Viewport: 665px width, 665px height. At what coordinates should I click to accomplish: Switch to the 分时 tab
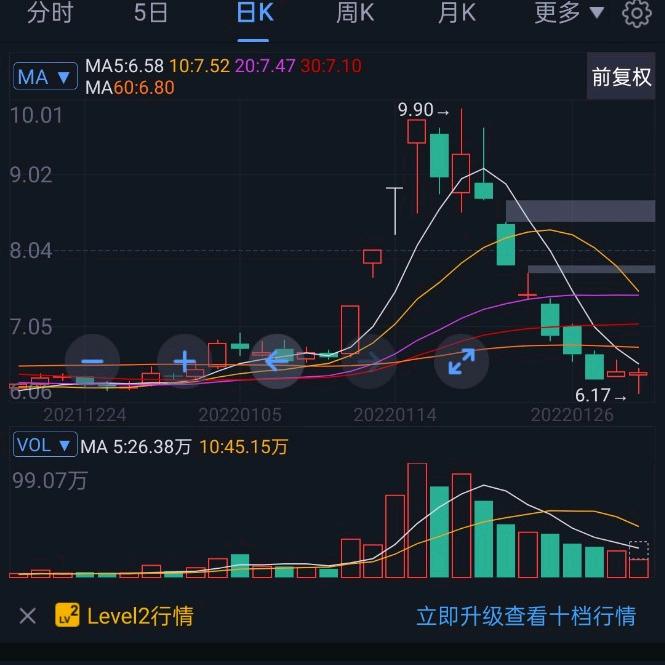(50, 13)
